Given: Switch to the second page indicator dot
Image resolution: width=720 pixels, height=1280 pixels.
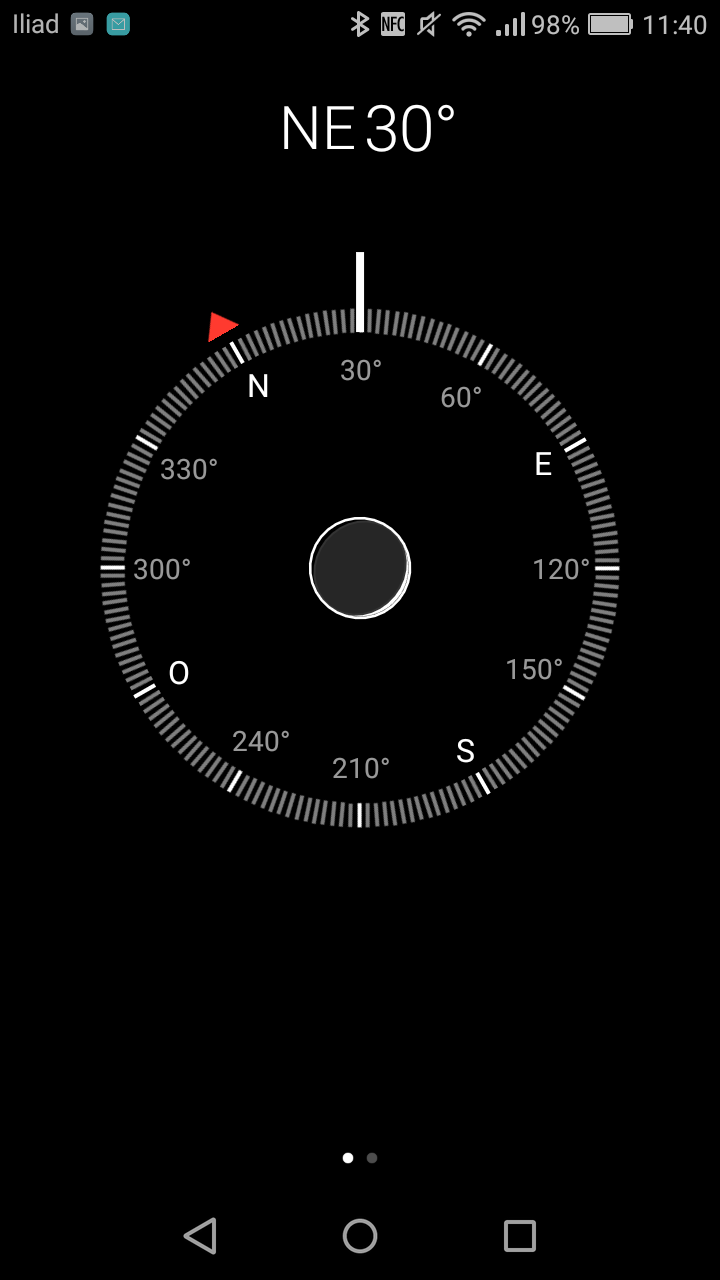Looking at the screenshot, I should [372, 1158].
